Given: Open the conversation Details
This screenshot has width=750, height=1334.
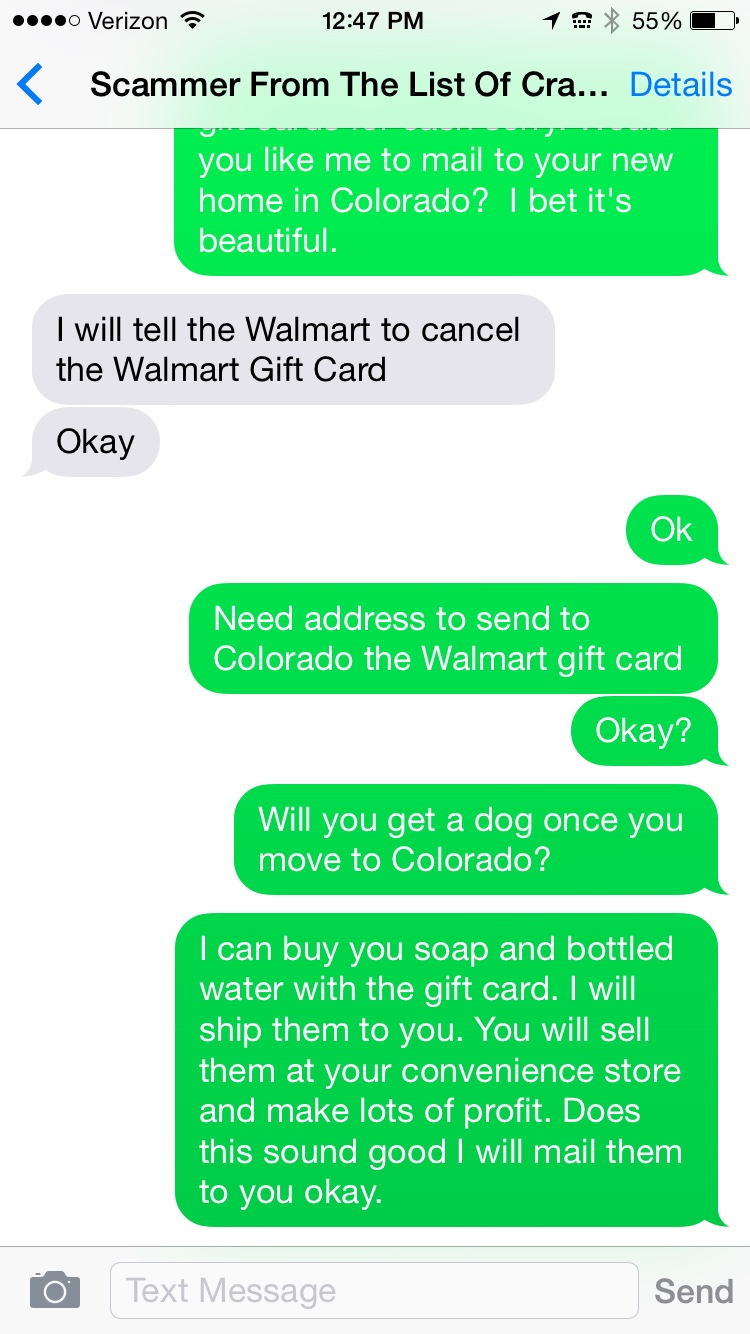Looking at the screenshot, I should (x=680, y=85).
